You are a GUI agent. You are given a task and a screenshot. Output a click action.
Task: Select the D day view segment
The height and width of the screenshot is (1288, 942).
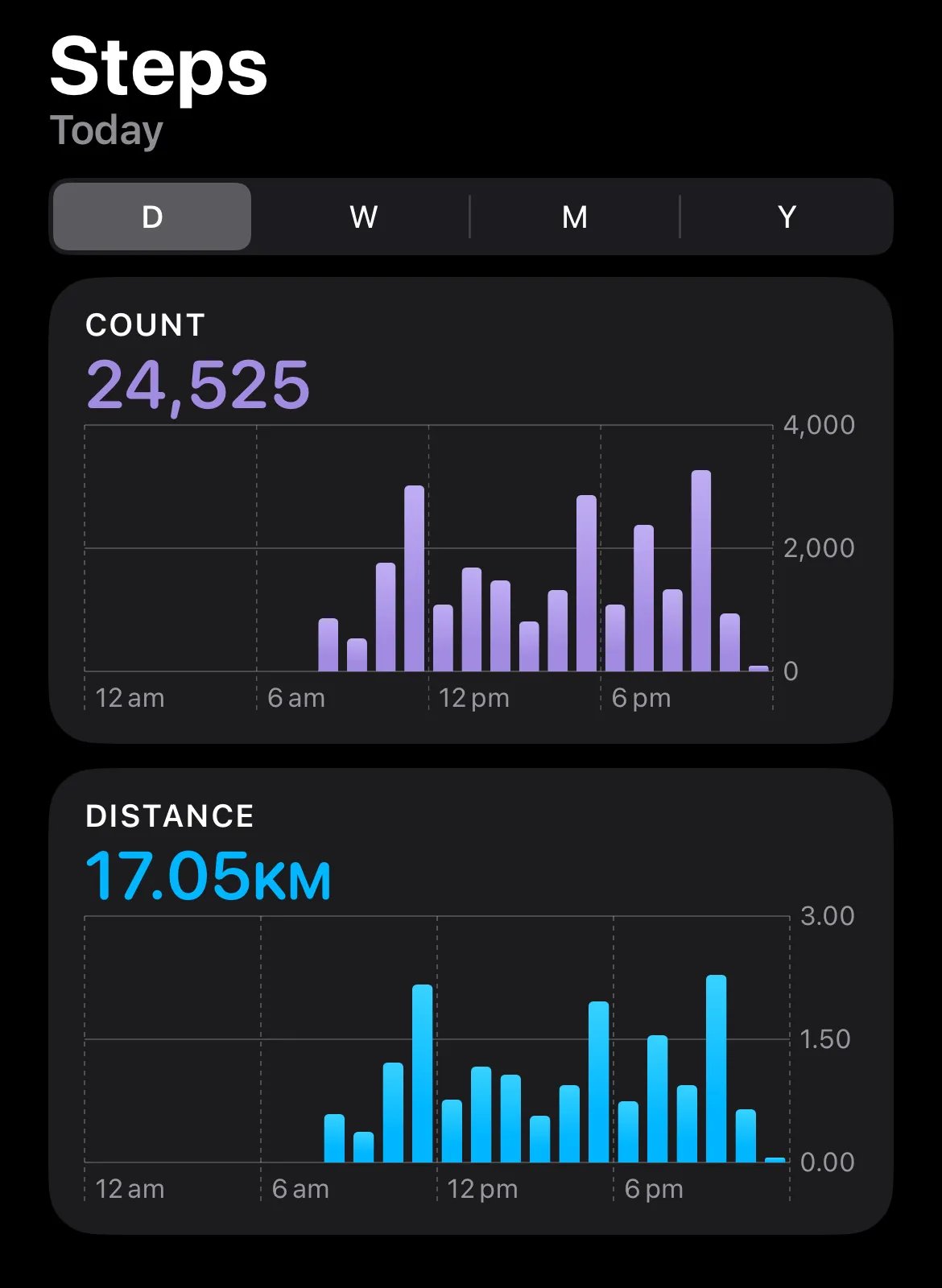[152, 217]
